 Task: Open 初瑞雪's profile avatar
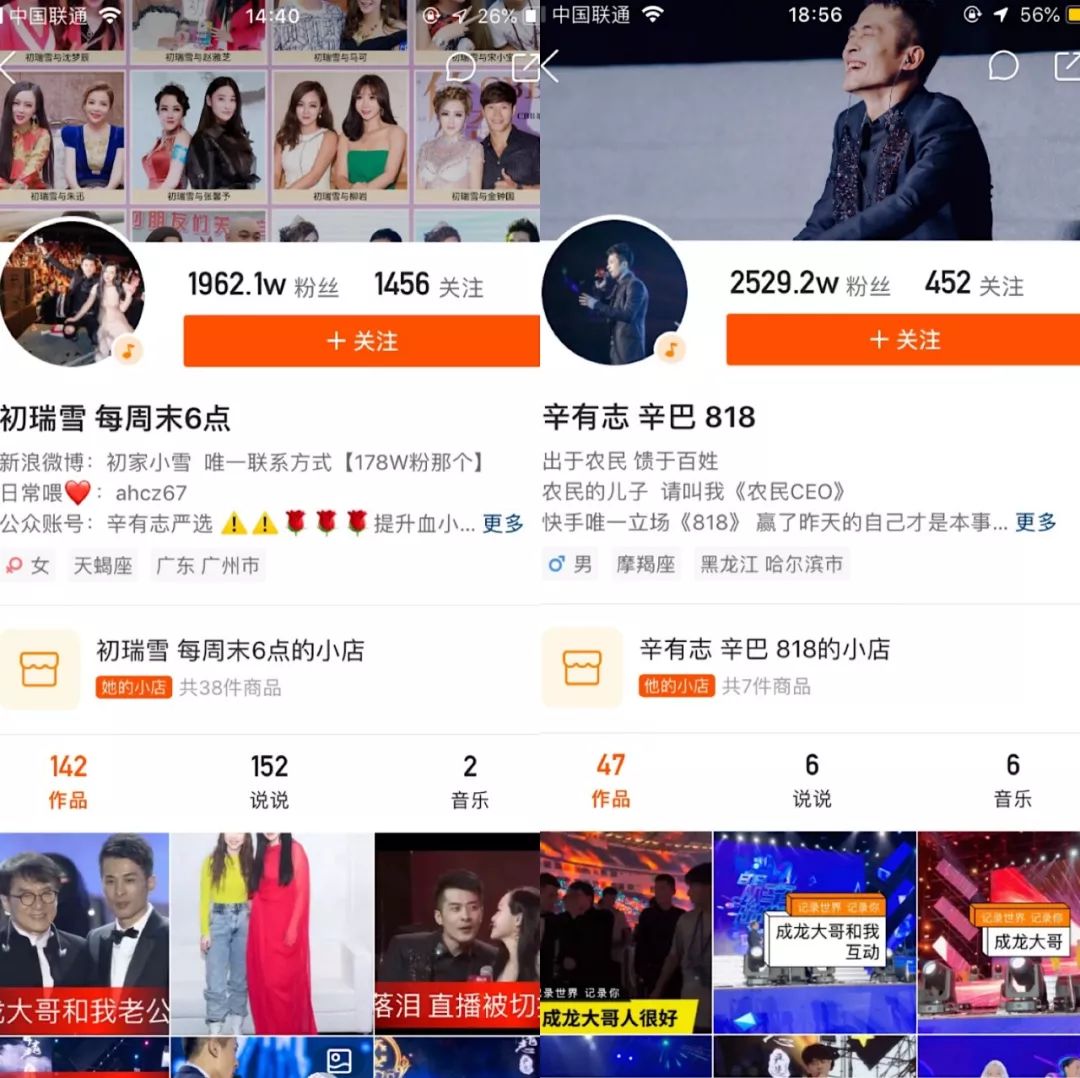(73, 292)
